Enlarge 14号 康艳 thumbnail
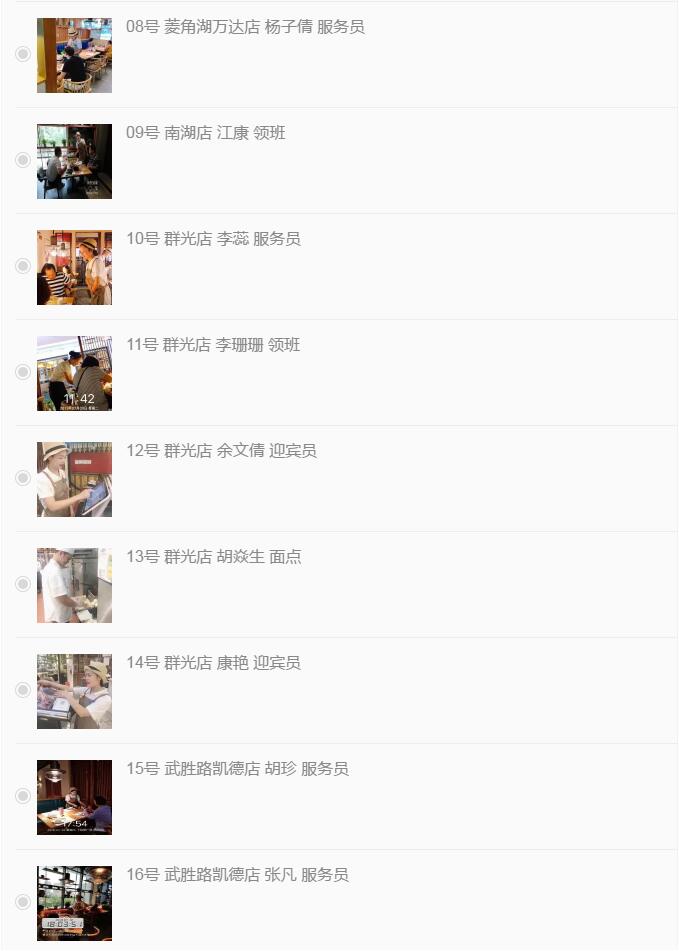 (74, 691)
